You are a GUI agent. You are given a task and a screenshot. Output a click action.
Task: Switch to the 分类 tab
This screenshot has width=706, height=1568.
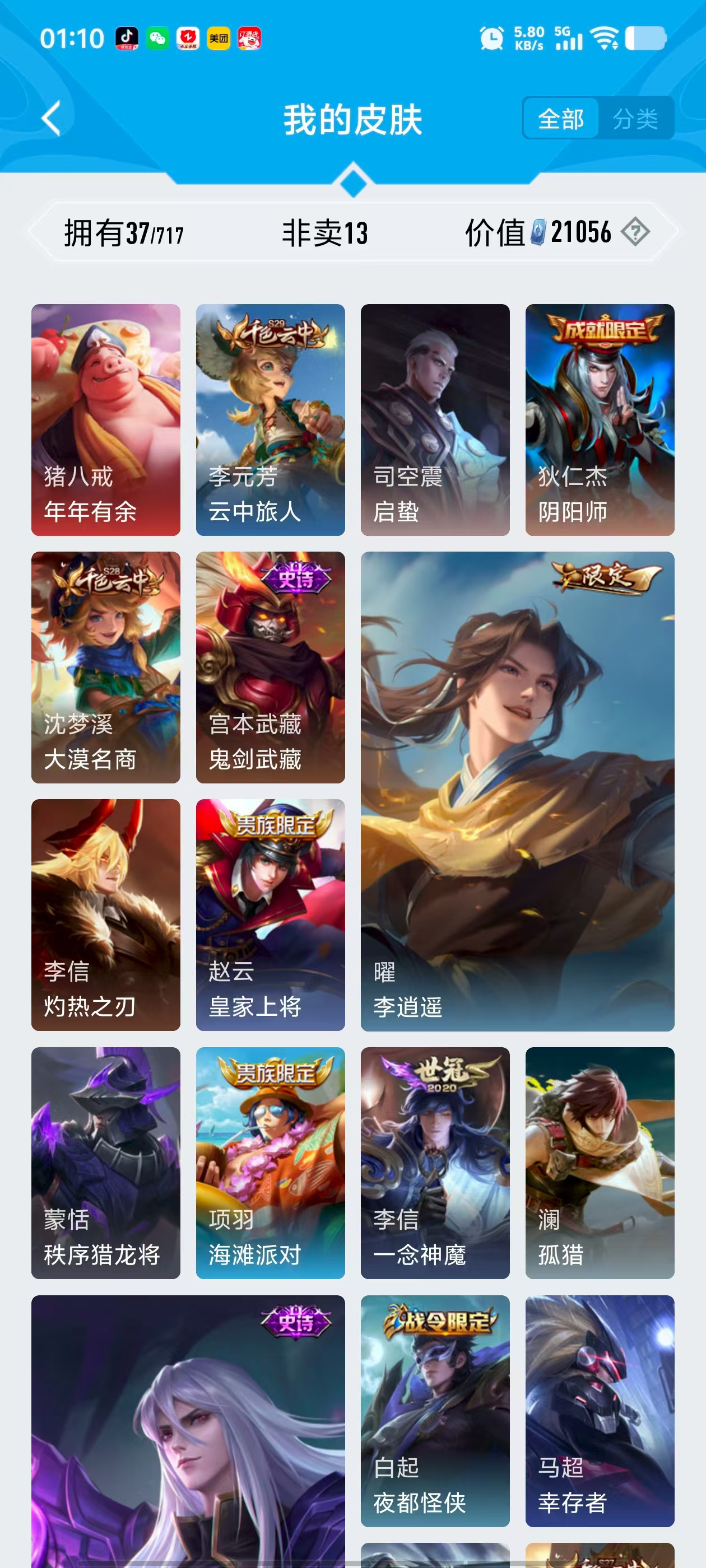point(635,119)
